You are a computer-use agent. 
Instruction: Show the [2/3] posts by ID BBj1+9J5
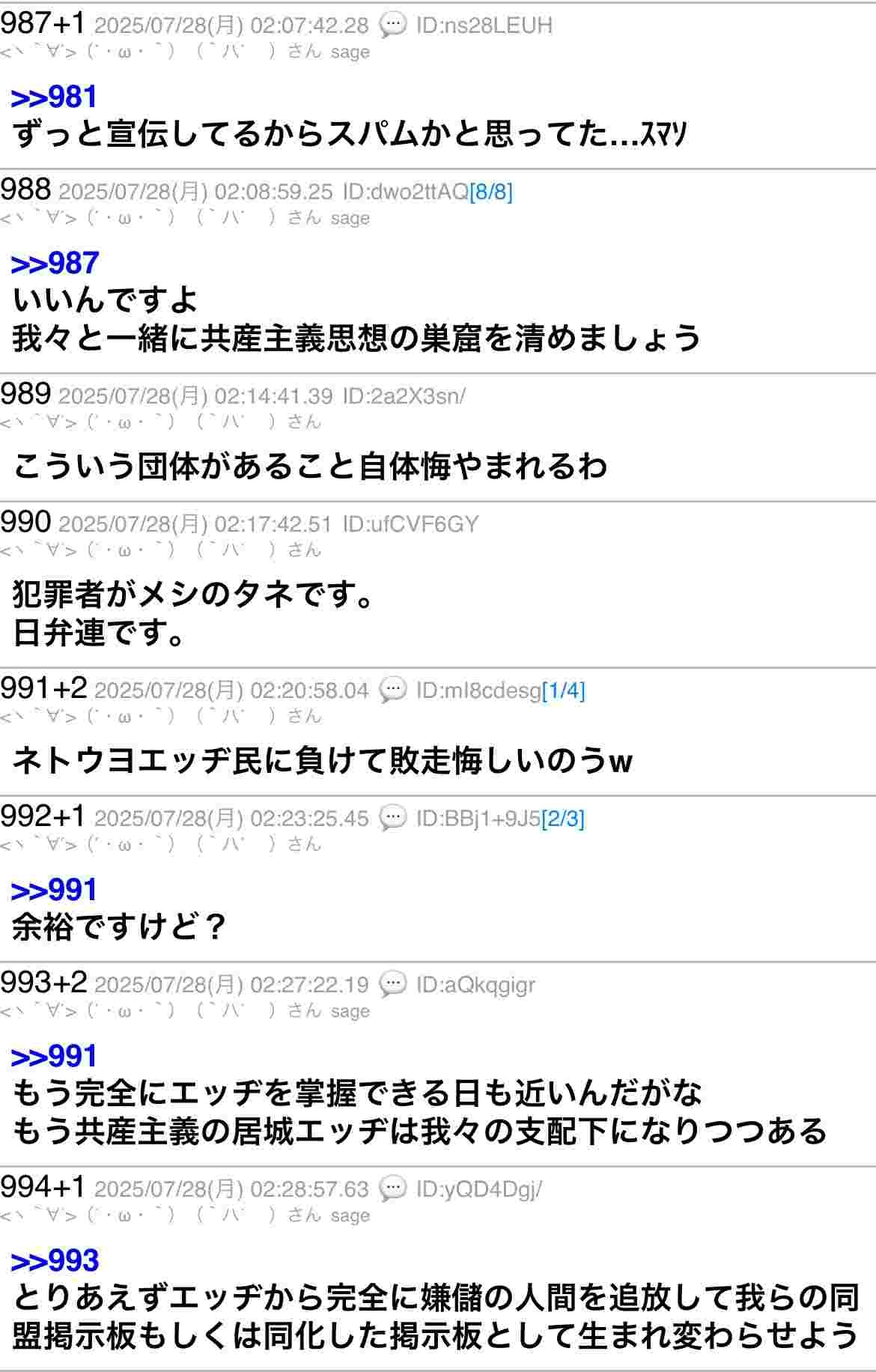click(563, 818)
